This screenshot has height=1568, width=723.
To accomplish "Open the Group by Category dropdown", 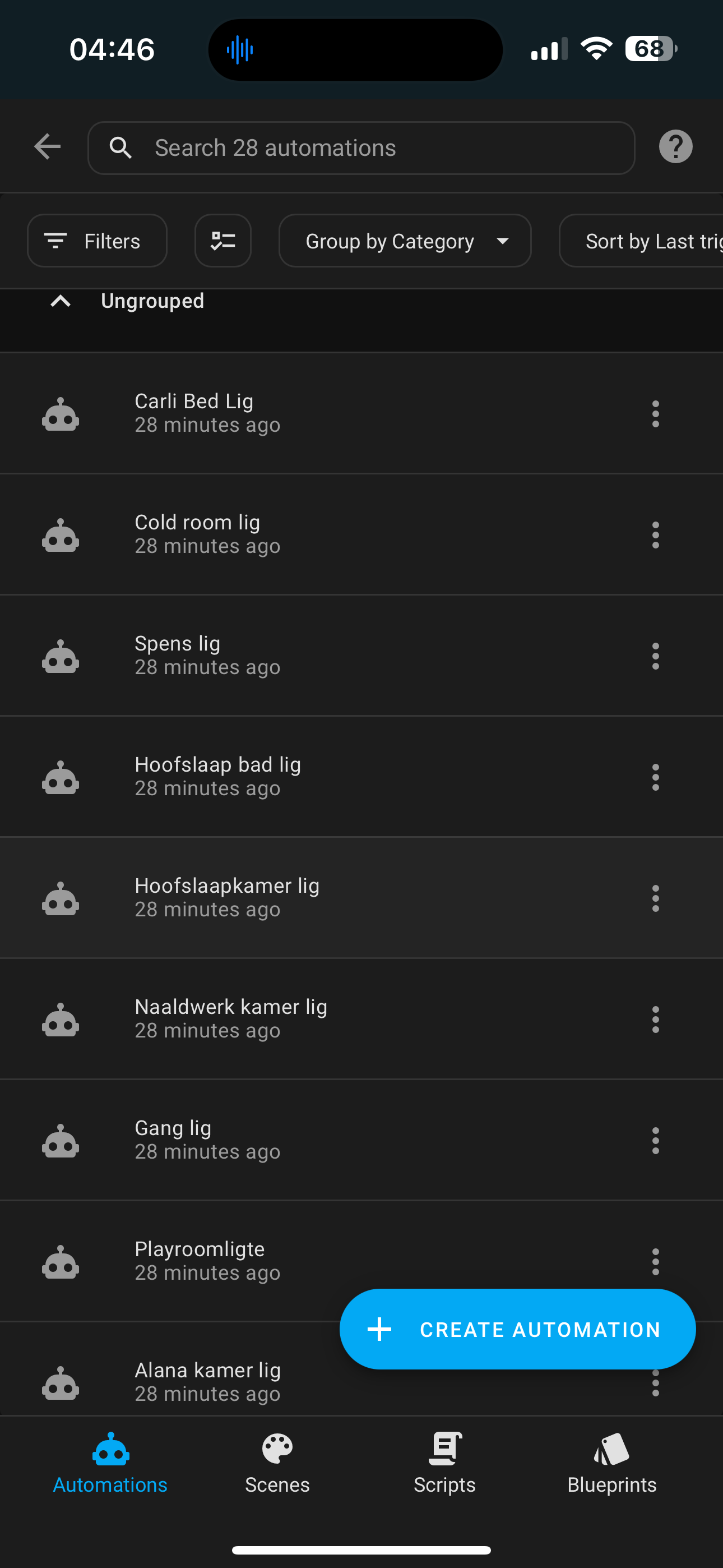I will pyautogui.click(x=405, y=241).
